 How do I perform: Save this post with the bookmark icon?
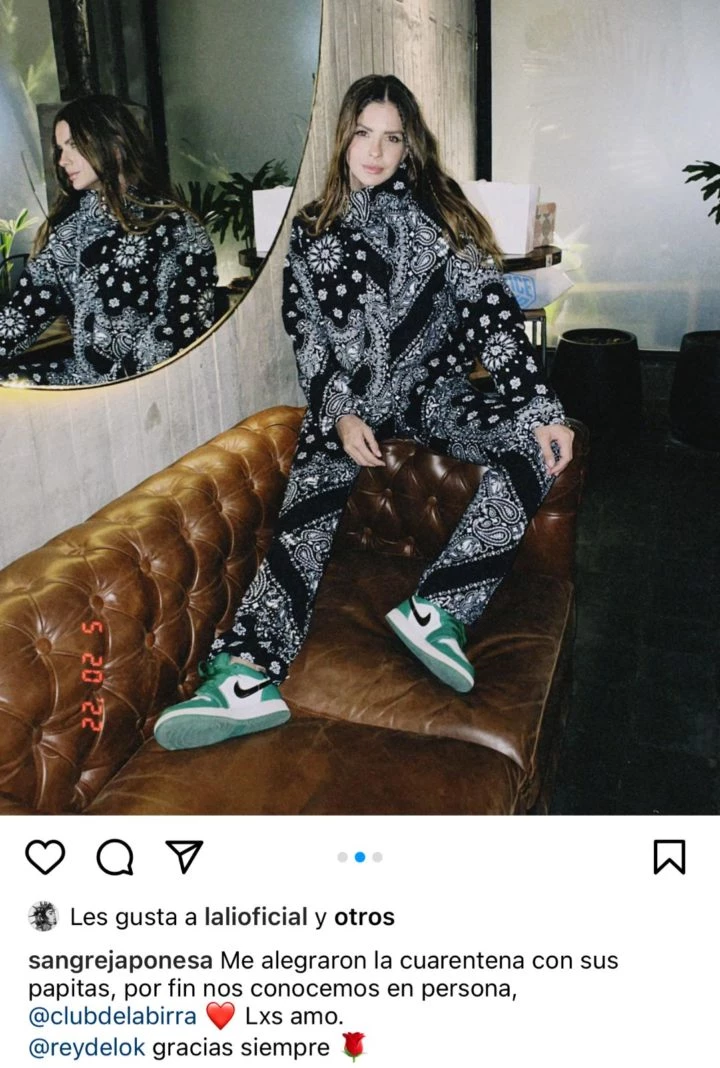click(669, 857)
